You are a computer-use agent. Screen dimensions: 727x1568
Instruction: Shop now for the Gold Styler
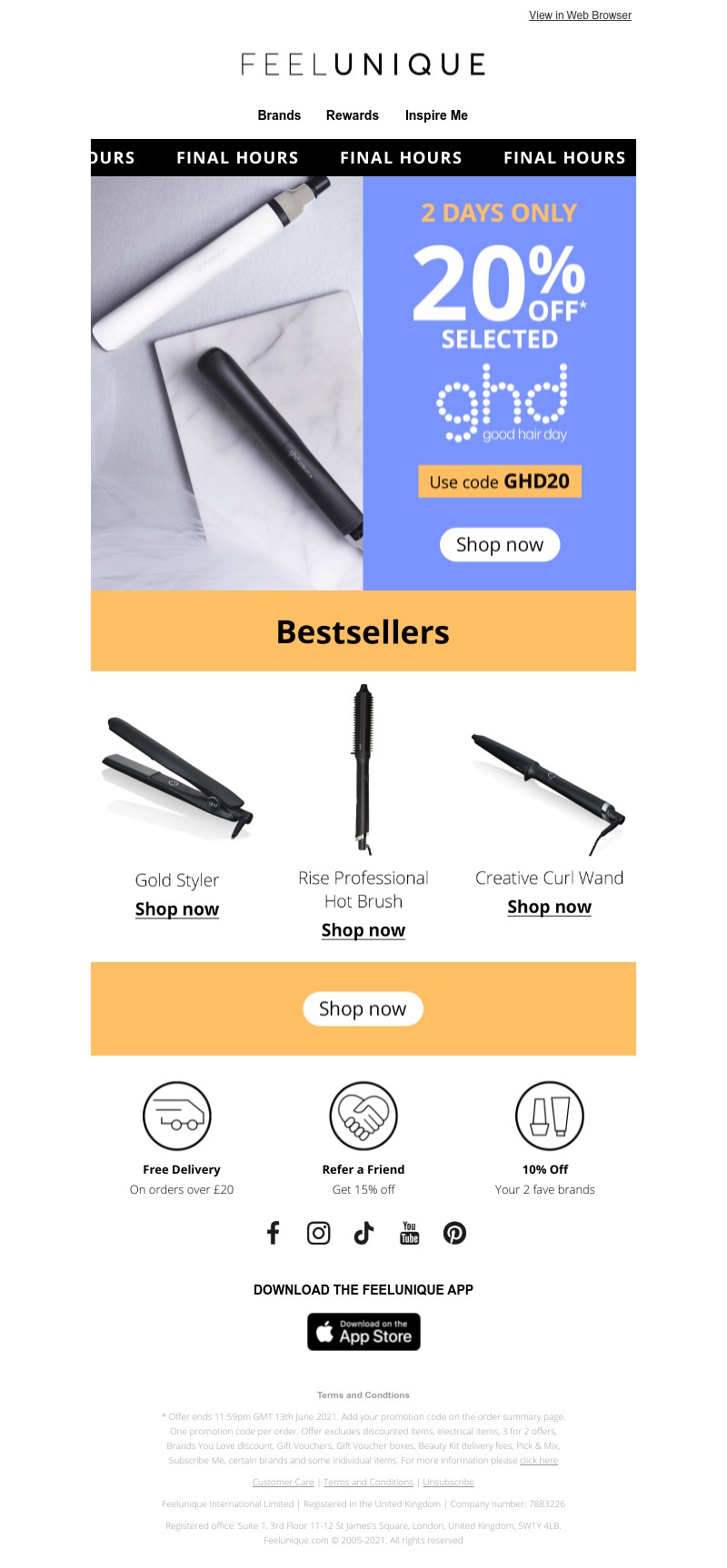pos(177,909)
